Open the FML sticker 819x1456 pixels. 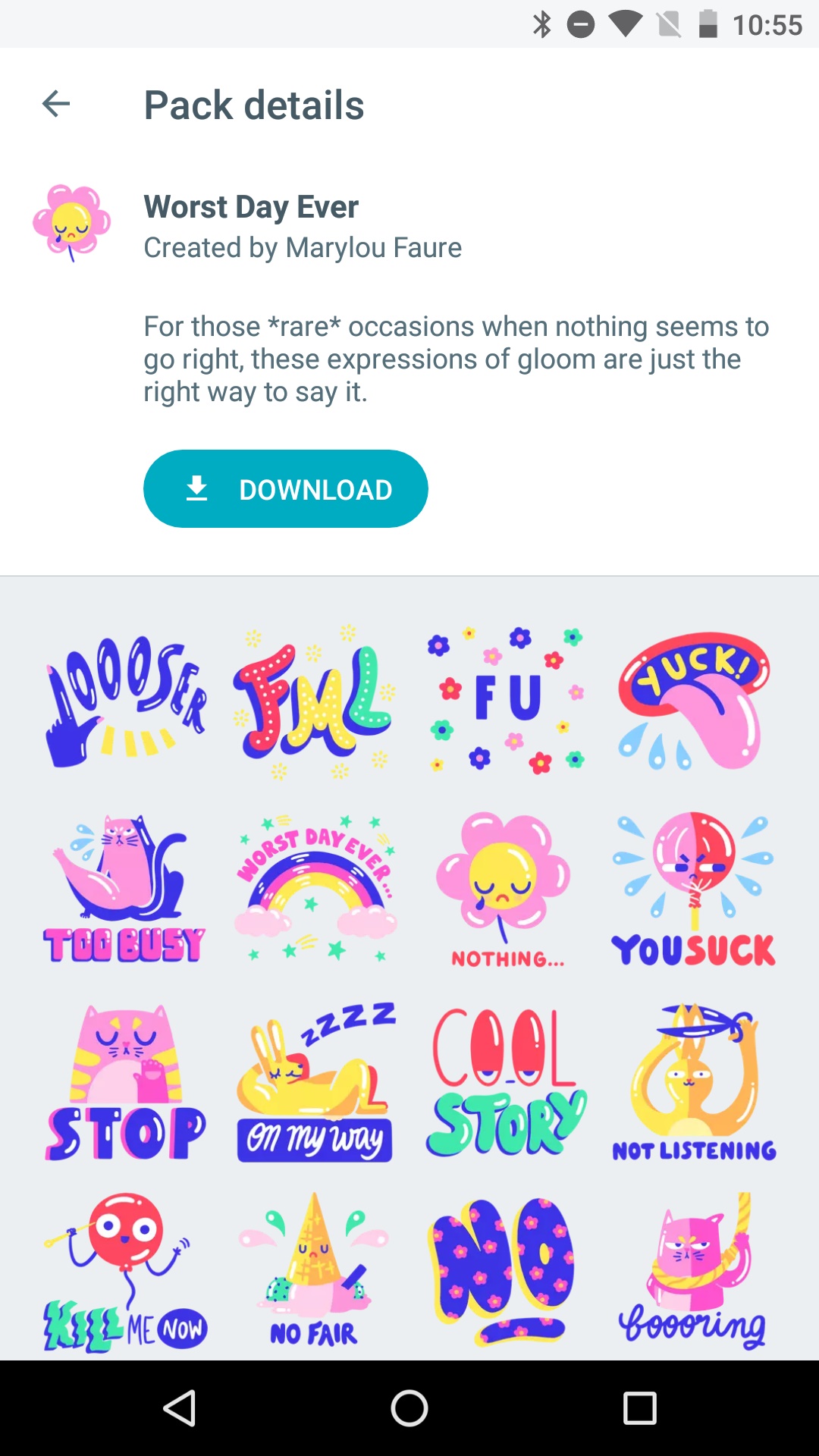(315, 700)
